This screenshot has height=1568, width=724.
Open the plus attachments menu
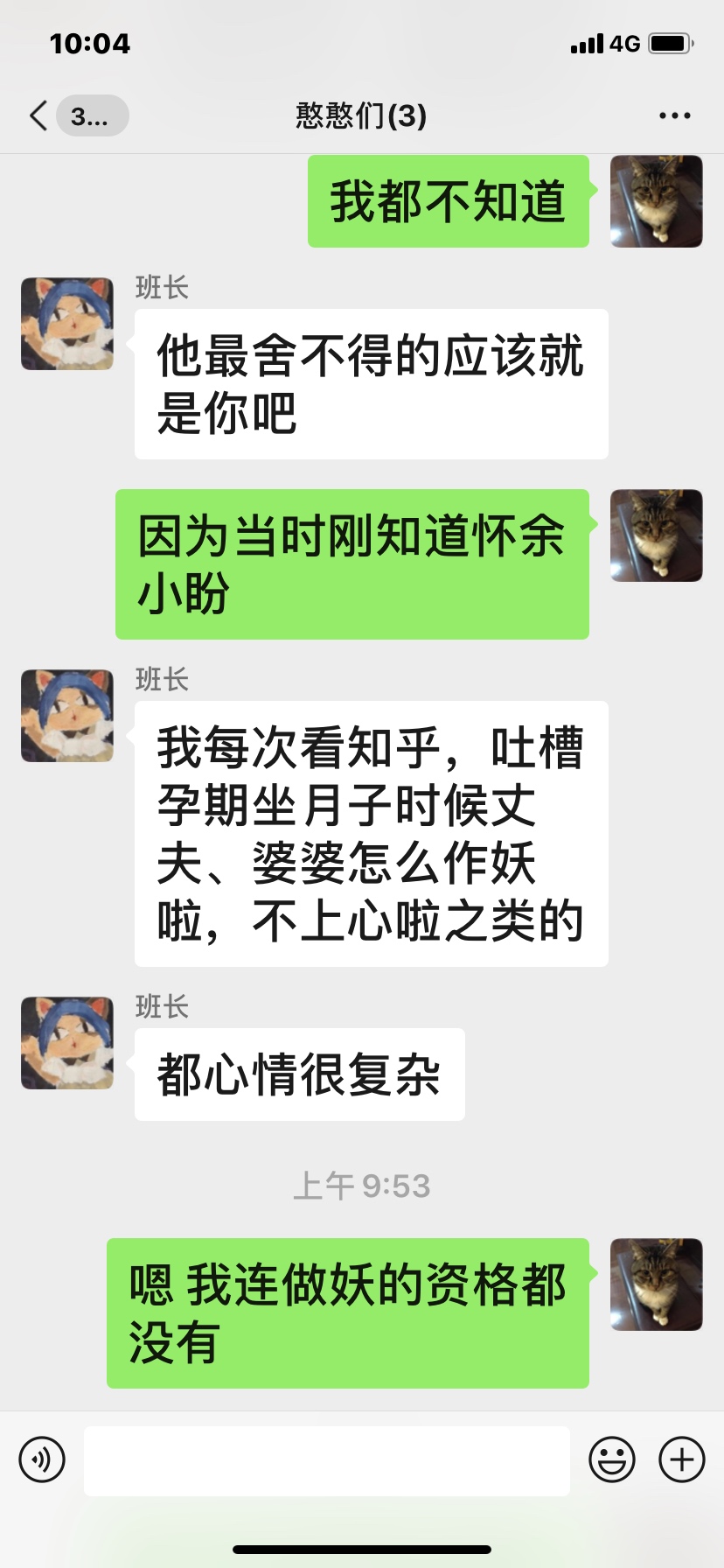click(x=681, y=1459)
